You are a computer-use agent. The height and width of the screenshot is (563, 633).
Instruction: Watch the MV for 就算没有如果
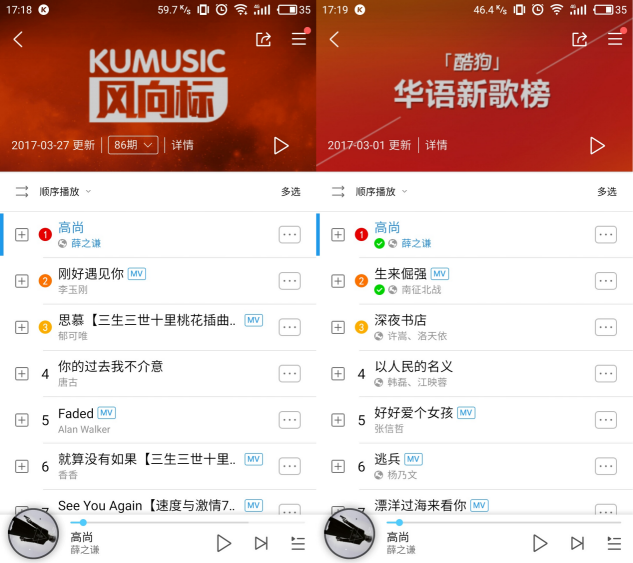[x=253, y=459]
